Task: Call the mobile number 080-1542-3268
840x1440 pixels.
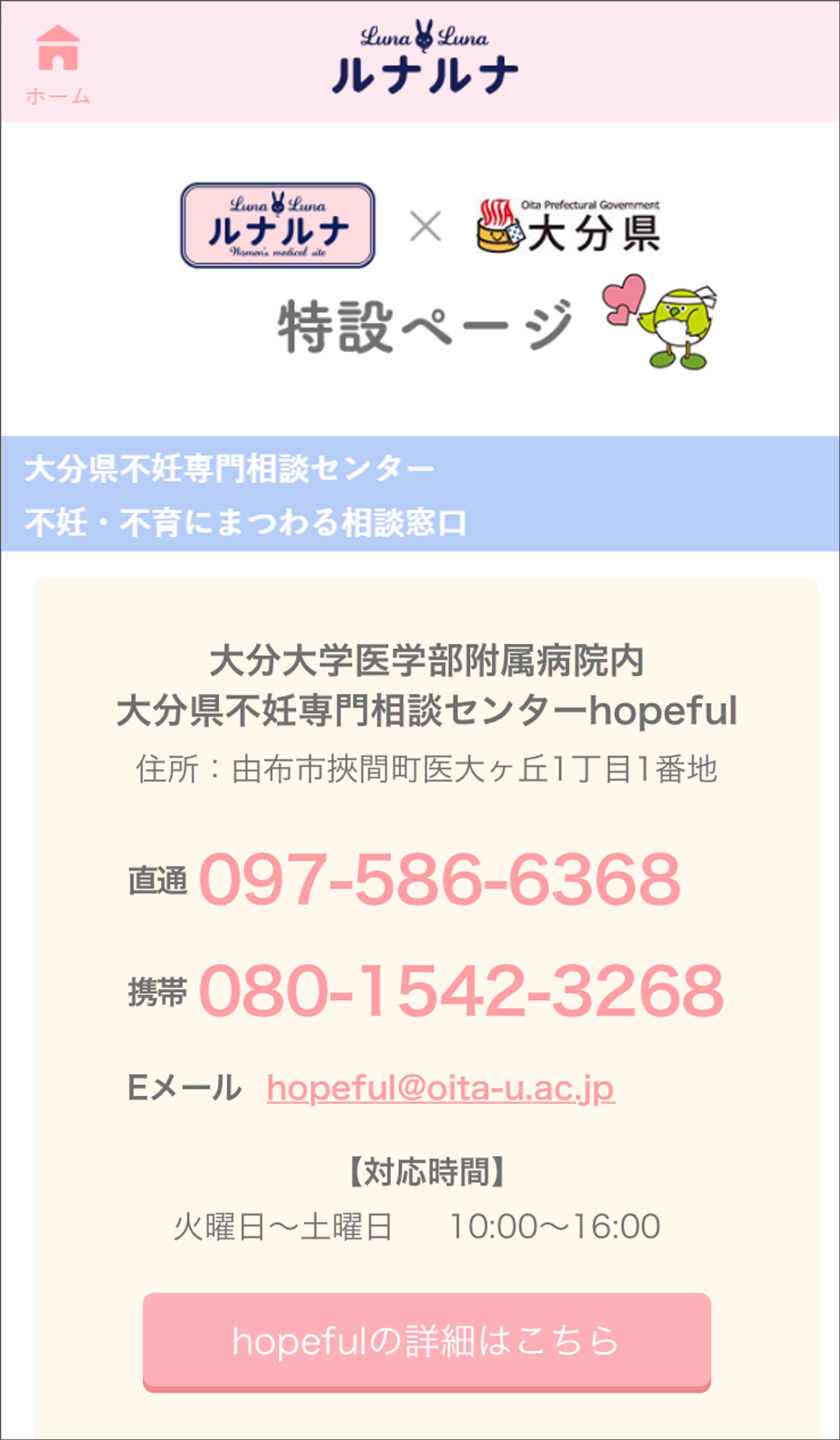Action: (x=461, y=991)
